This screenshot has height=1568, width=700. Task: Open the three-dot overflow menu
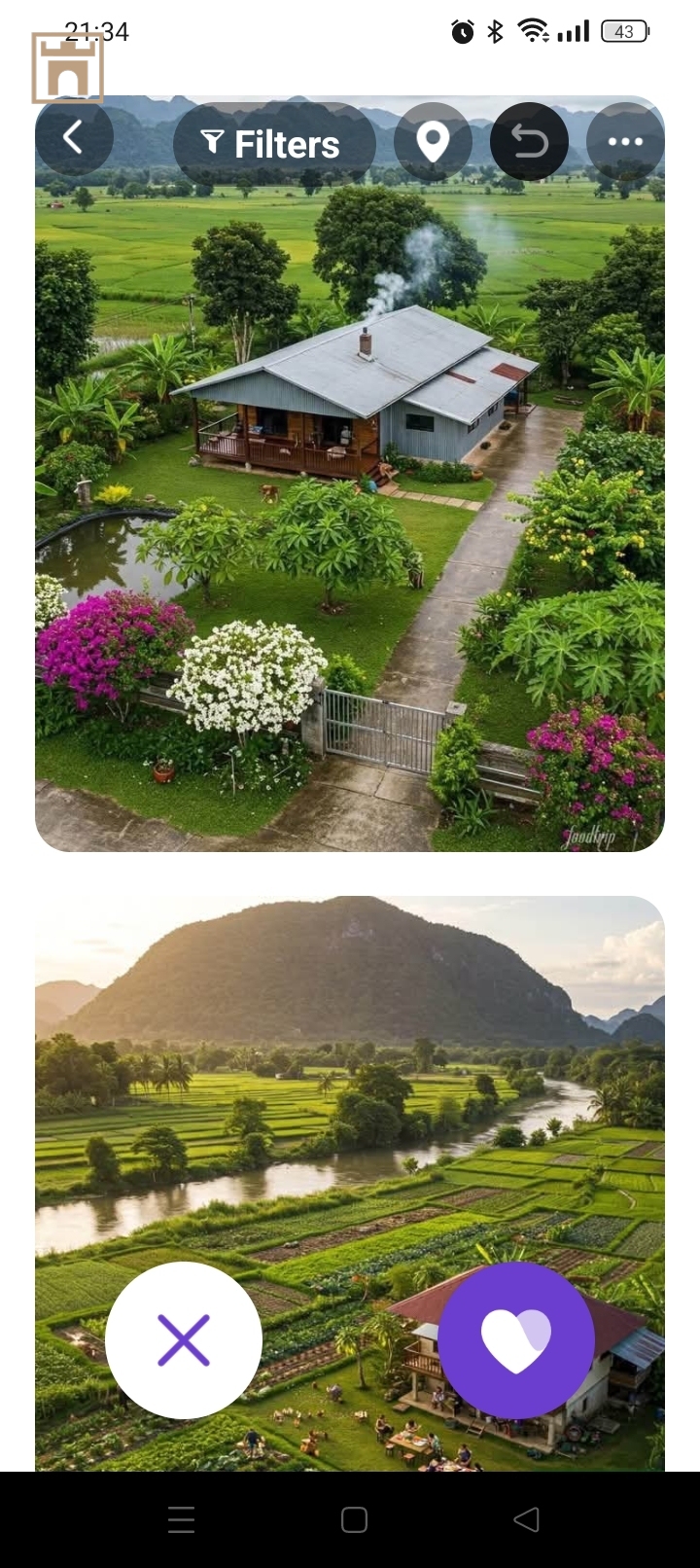625,142
